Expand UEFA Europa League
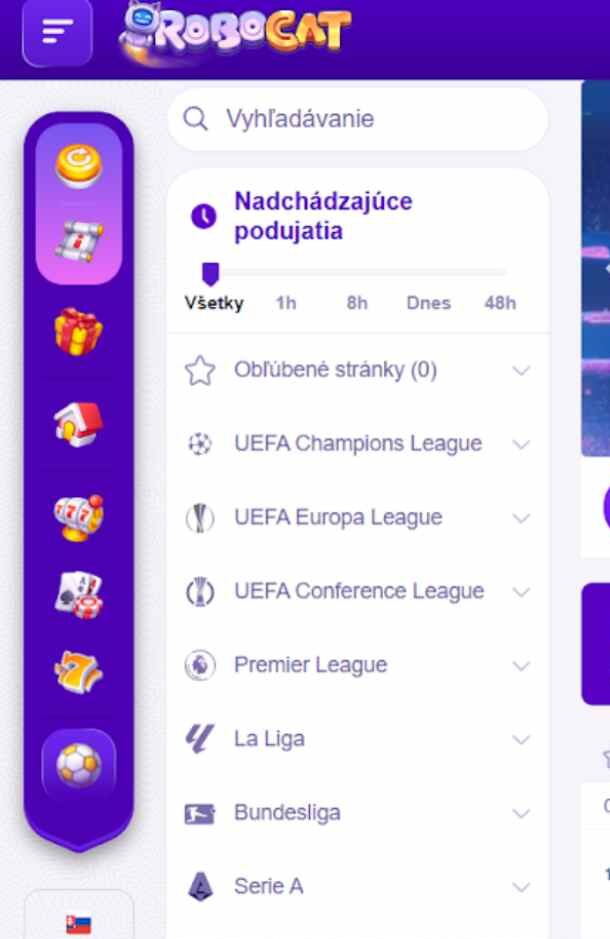Image resolution: width=610 pixels, height=939 pixels. tap(357, 518)
